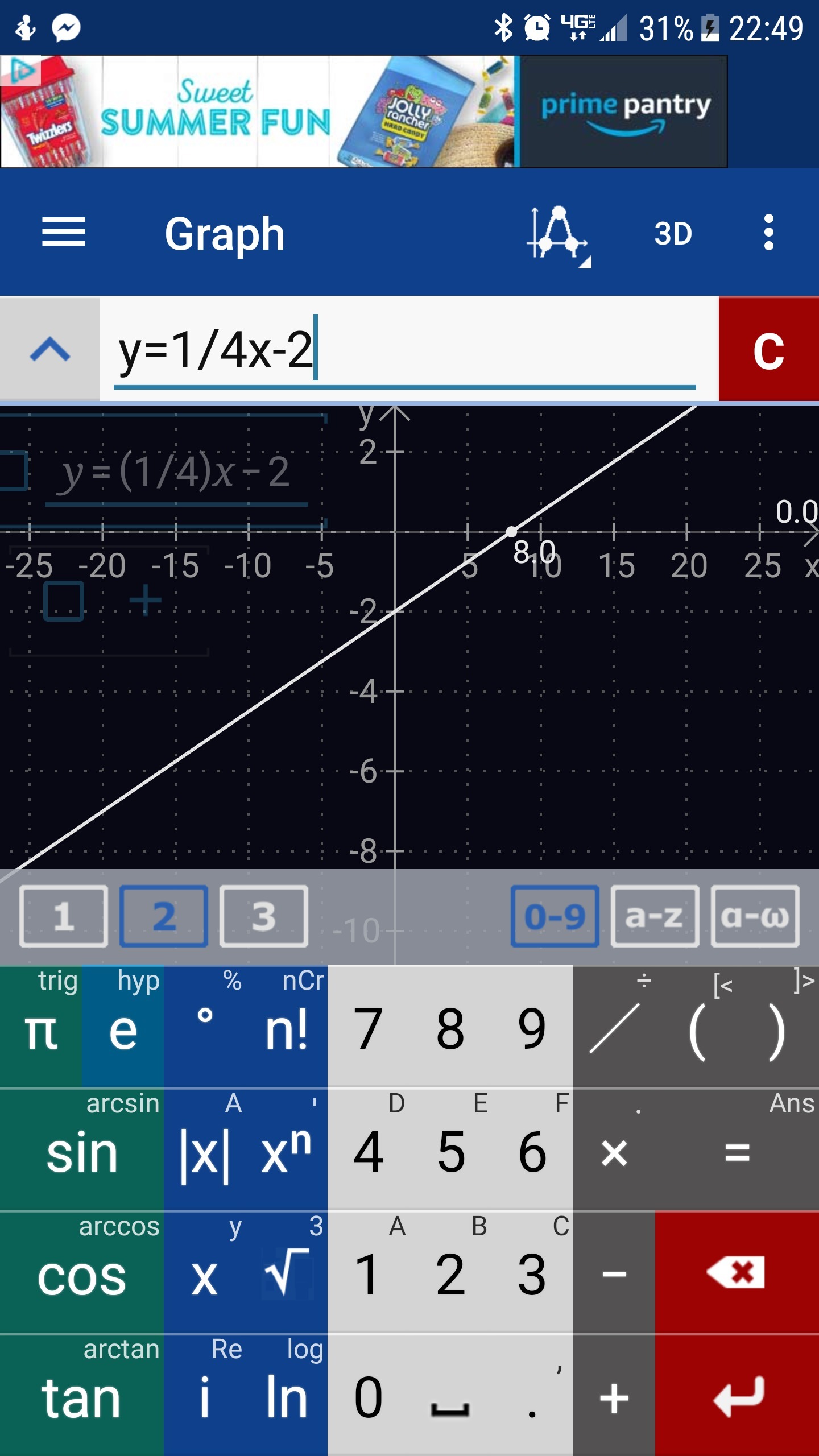Open the hamburger navigation menu
Viewport: 819px width, 1456px height.
[63, 233]
